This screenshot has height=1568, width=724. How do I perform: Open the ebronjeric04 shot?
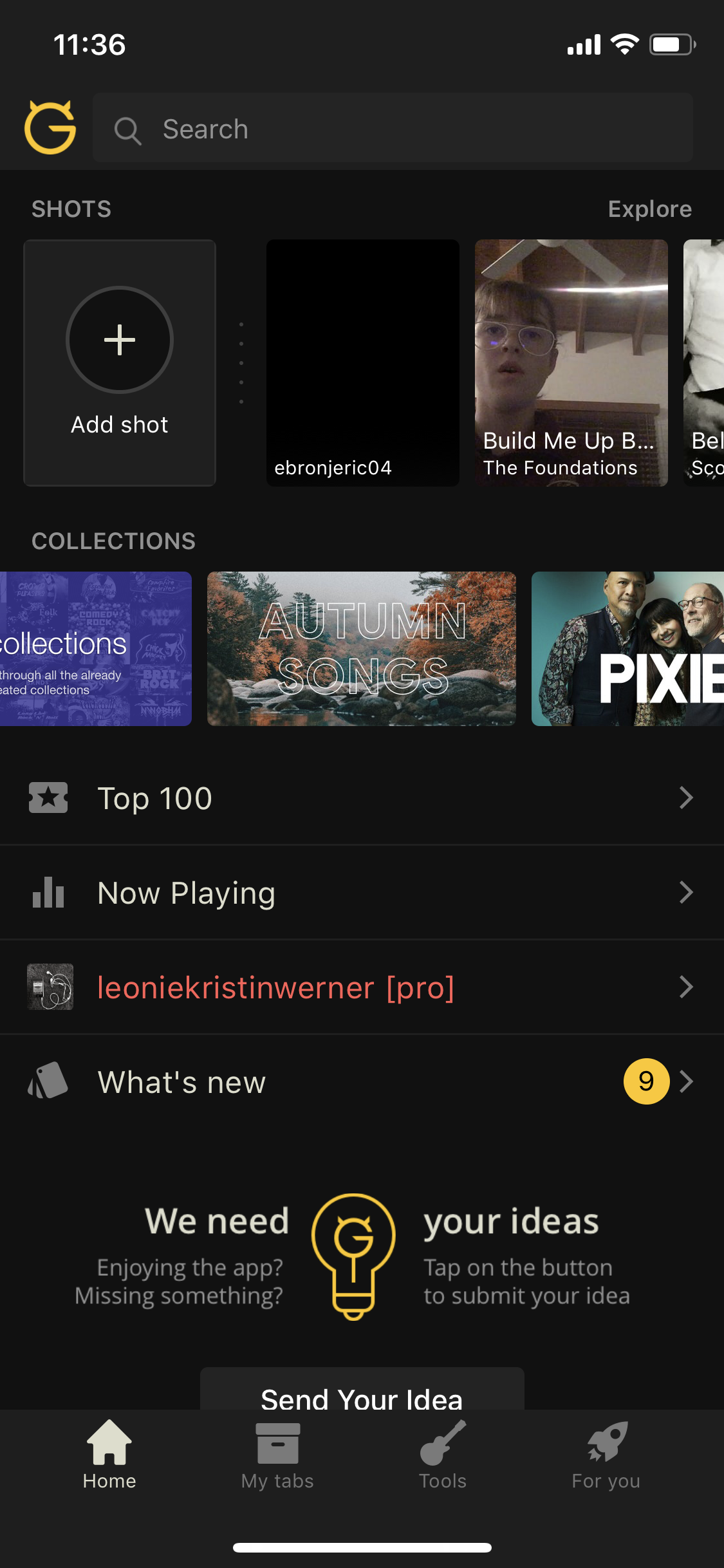click(362, 362)
